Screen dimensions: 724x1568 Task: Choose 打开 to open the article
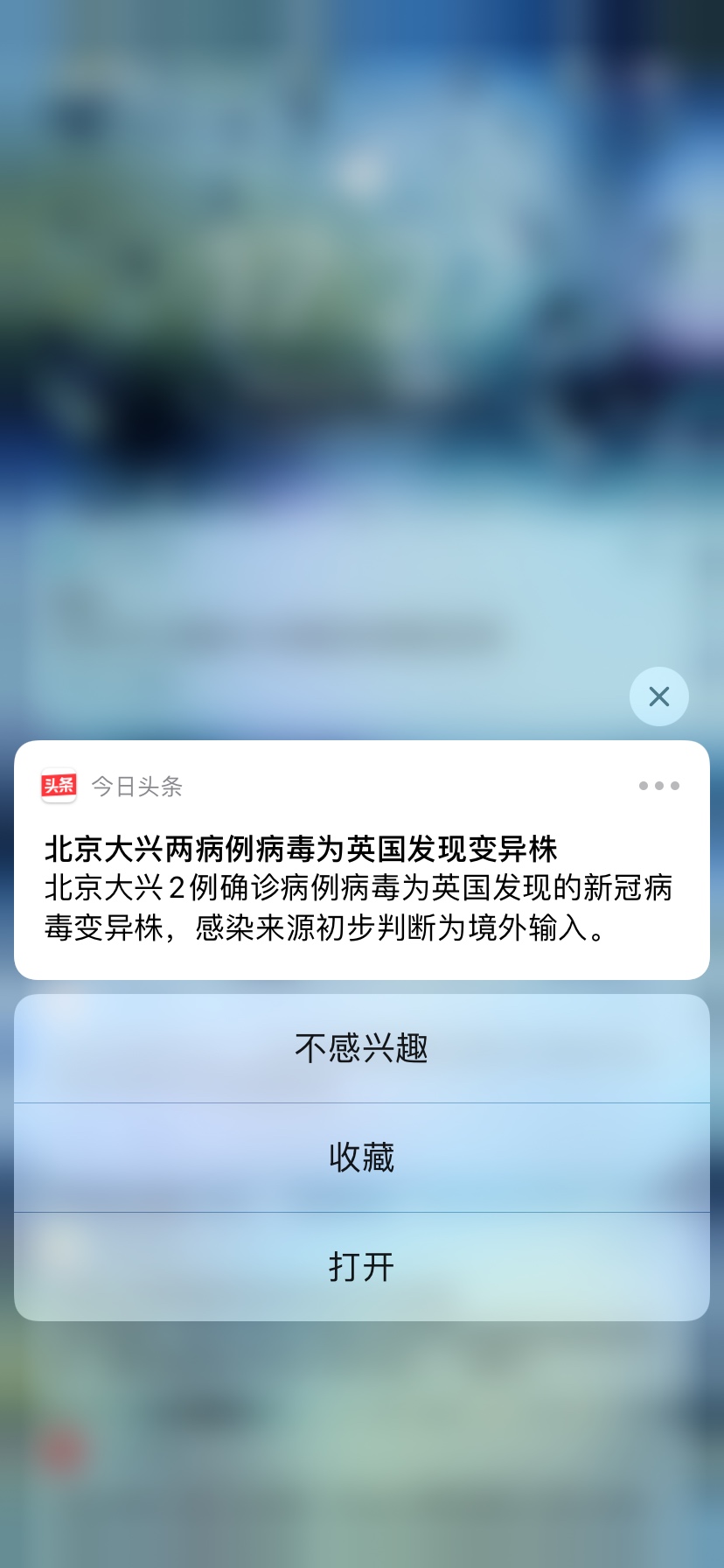pyautogui.click(x=361, y=1267)
